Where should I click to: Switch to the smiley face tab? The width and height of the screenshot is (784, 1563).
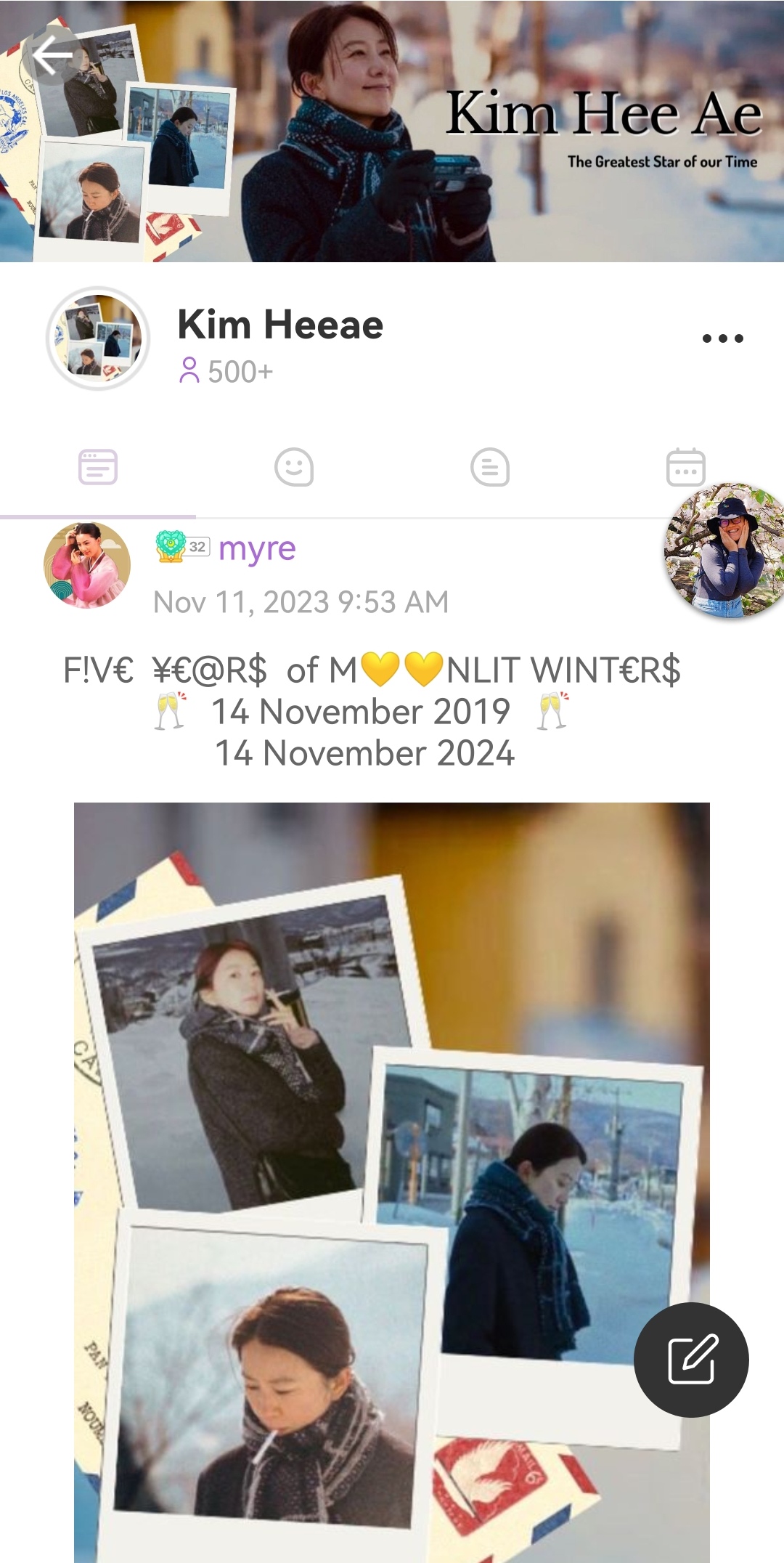click(x=294, y=467)
